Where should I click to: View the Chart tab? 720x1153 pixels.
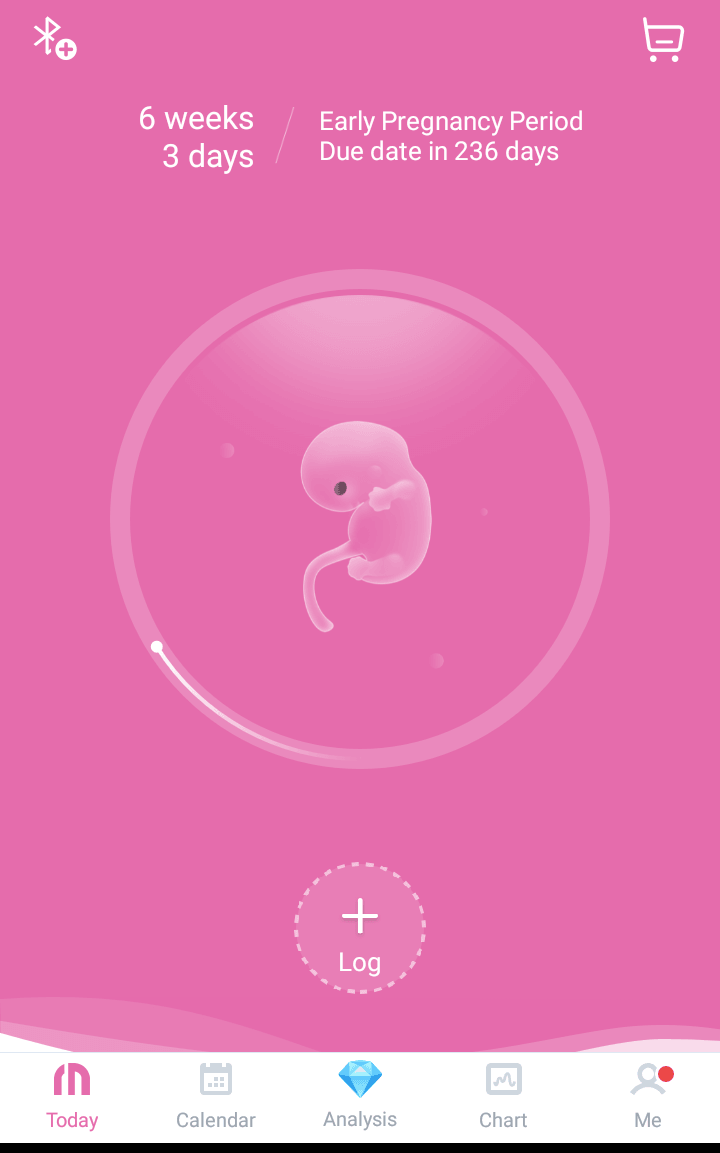tap(503, 1096)
